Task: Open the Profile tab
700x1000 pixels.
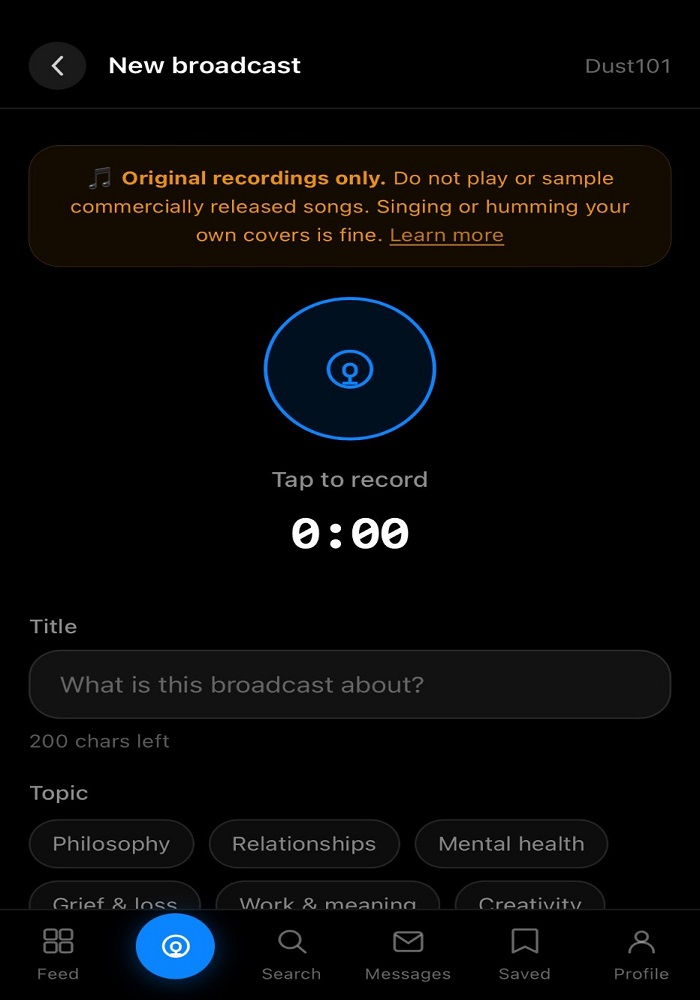Action: pos(641,954)
